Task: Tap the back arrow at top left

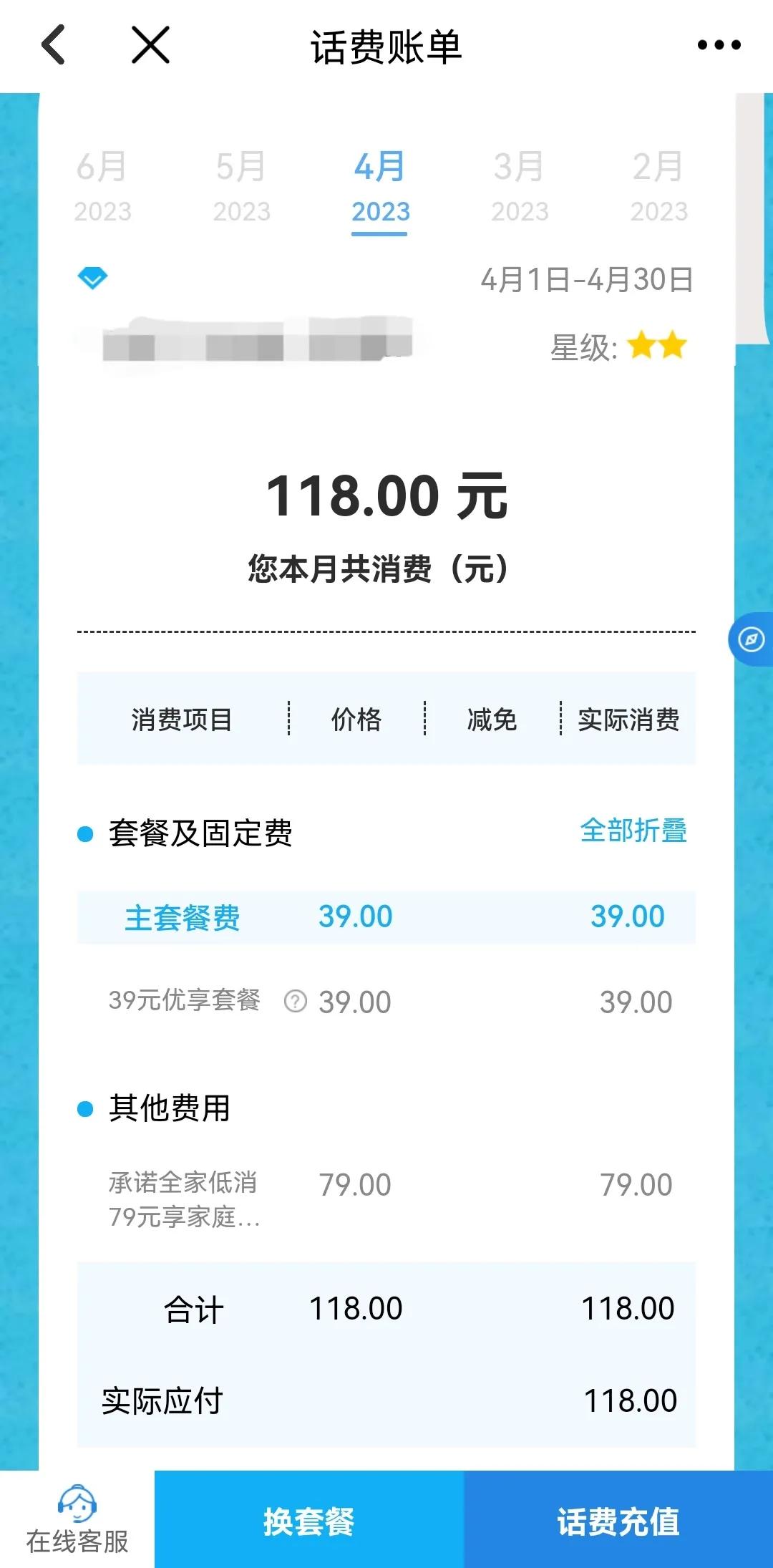Action: click(52, 44)
